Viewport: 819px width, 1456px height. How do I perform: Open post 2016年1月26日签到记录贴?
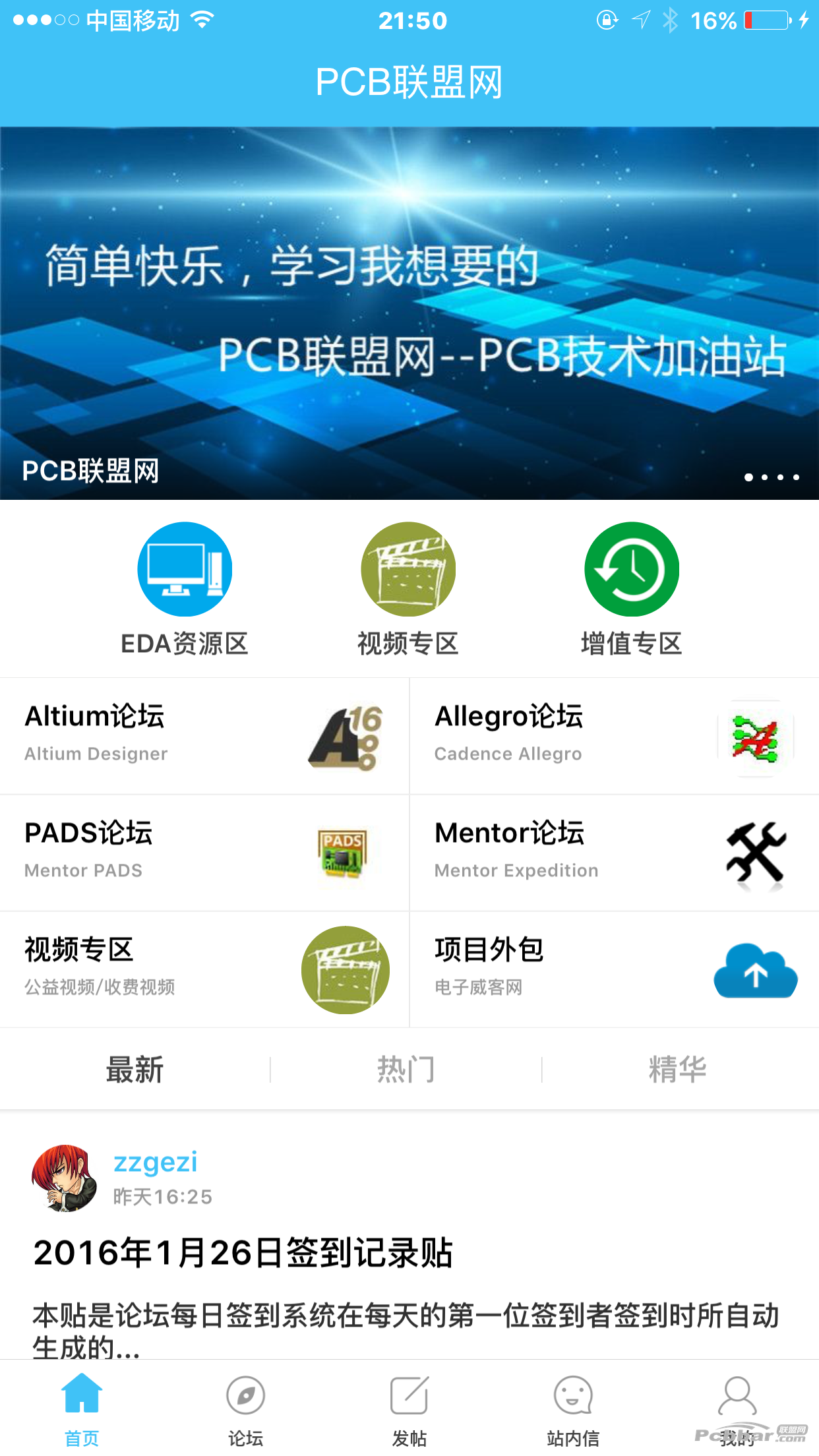point(243,1252)
